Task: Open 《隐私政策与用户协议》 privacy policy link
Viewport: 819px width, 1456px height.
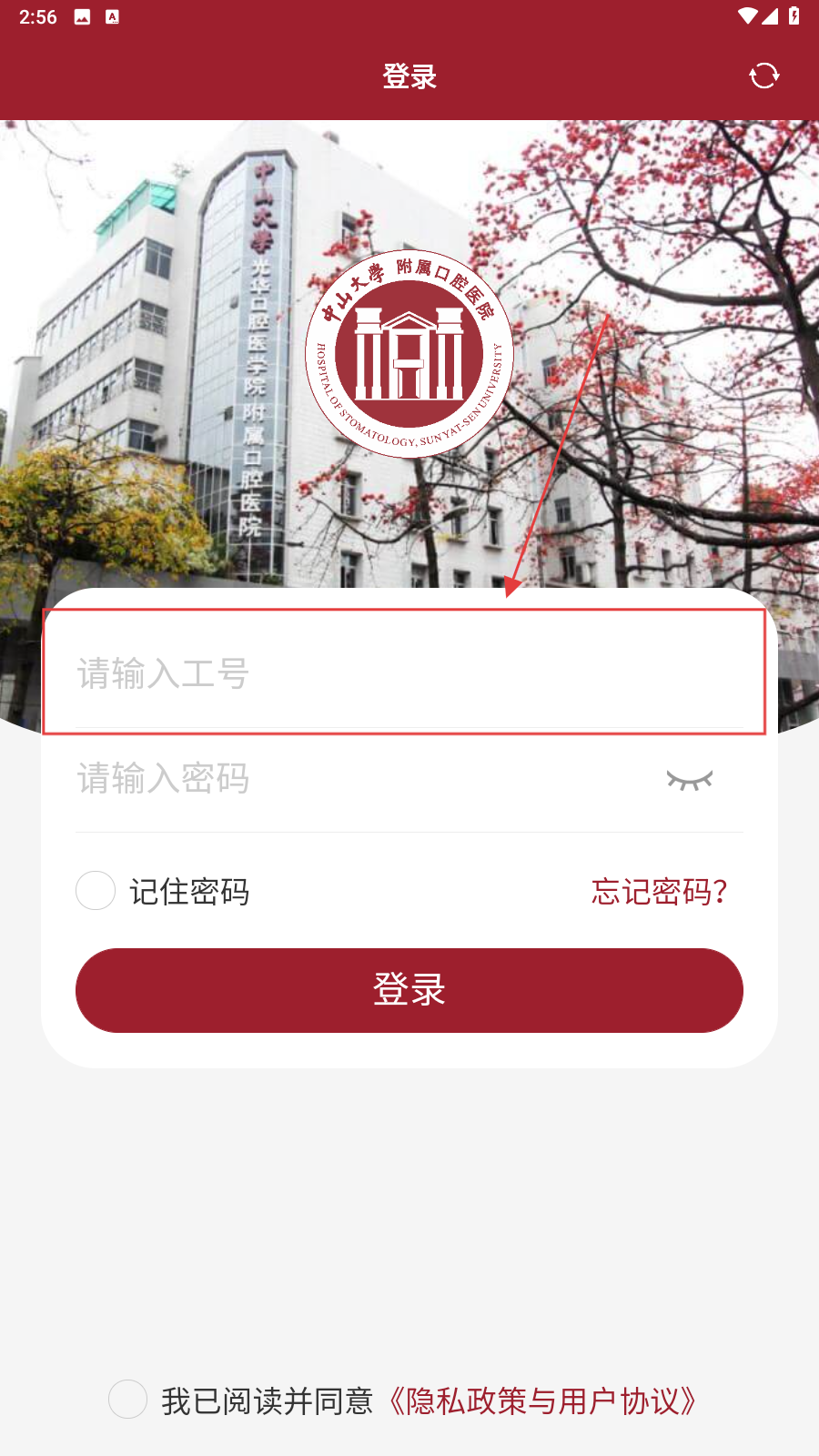Action: [x=542, y=1401]
